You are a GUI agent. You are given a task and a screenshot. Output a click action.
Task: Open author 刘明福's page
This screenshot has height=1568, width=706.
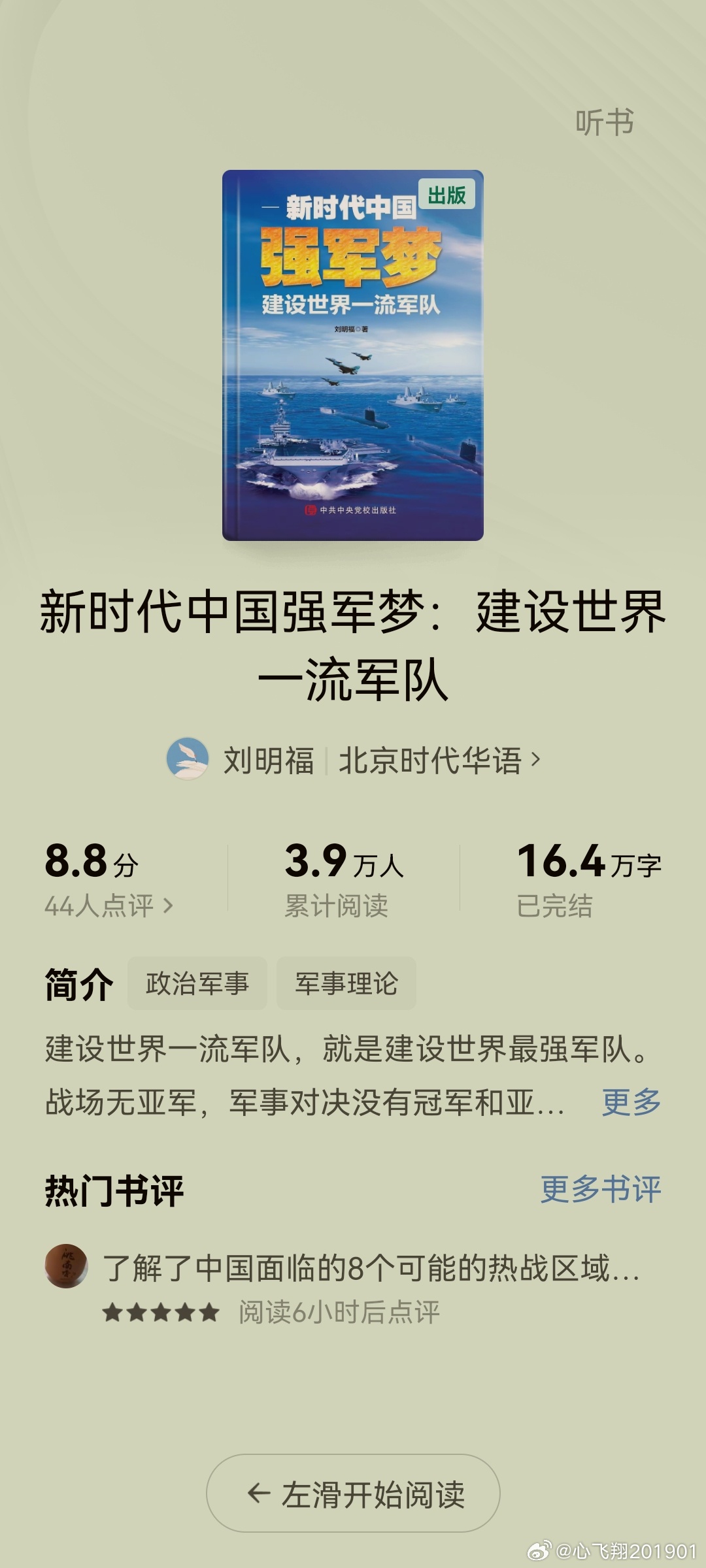(268, 760)
